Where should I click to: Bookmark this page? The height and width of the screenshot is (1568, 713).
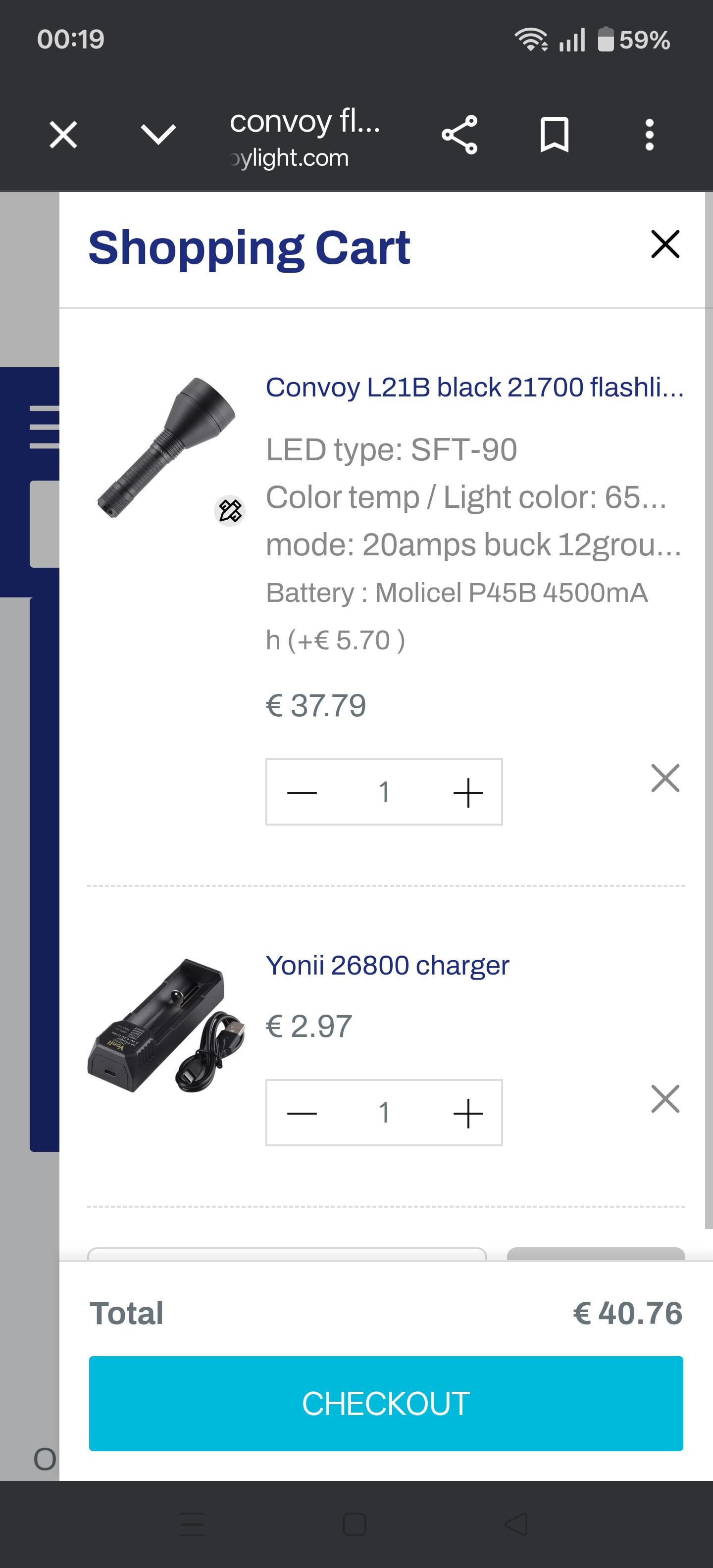pos(554,135)
